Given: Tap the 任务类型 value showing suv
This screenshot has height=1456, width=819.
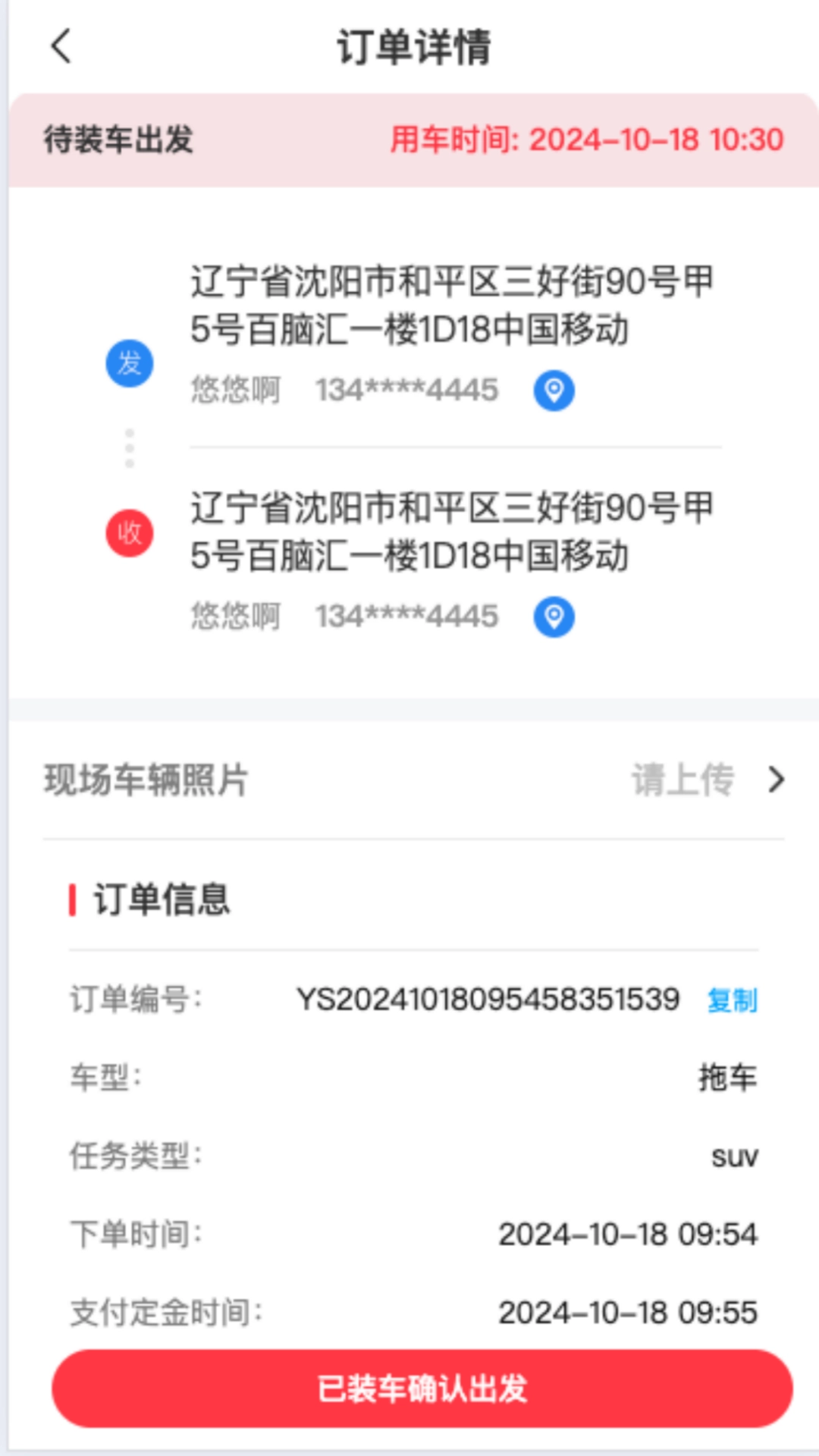Looking at the screenshot, I should click(x=734, y=1156).
